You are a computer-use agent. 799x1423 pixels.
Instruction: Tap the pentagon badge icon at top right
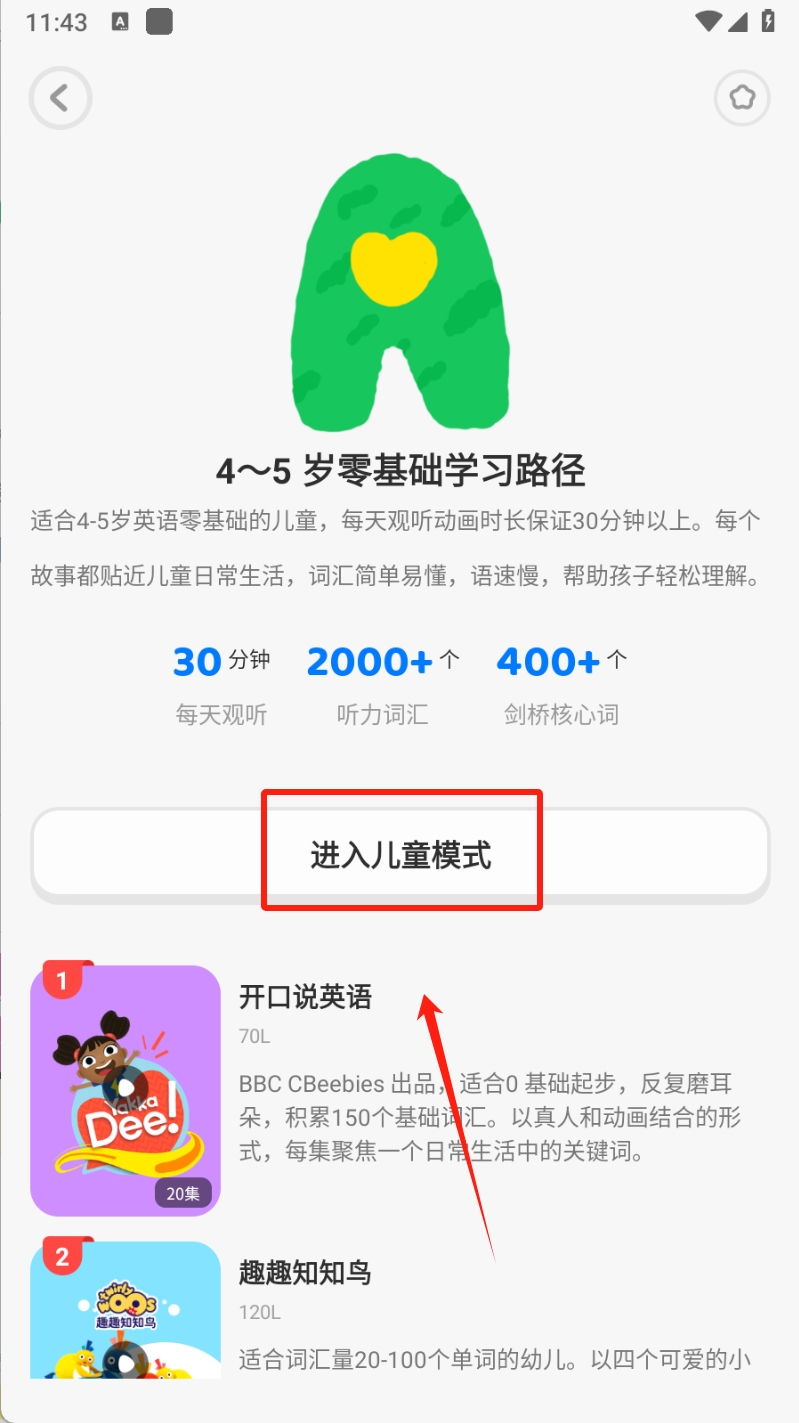[x=741, y=98]
